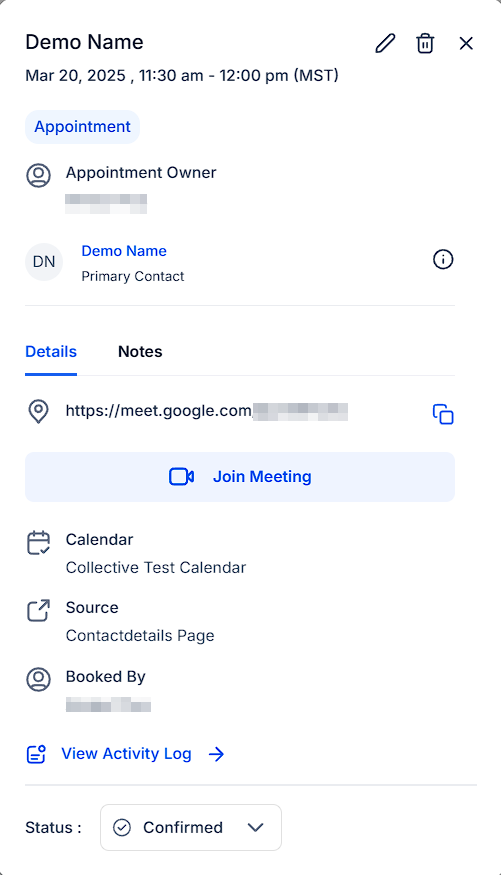Screen dimensions: 501x875
Task: Select the Details tab
Action: click(51, 352)
